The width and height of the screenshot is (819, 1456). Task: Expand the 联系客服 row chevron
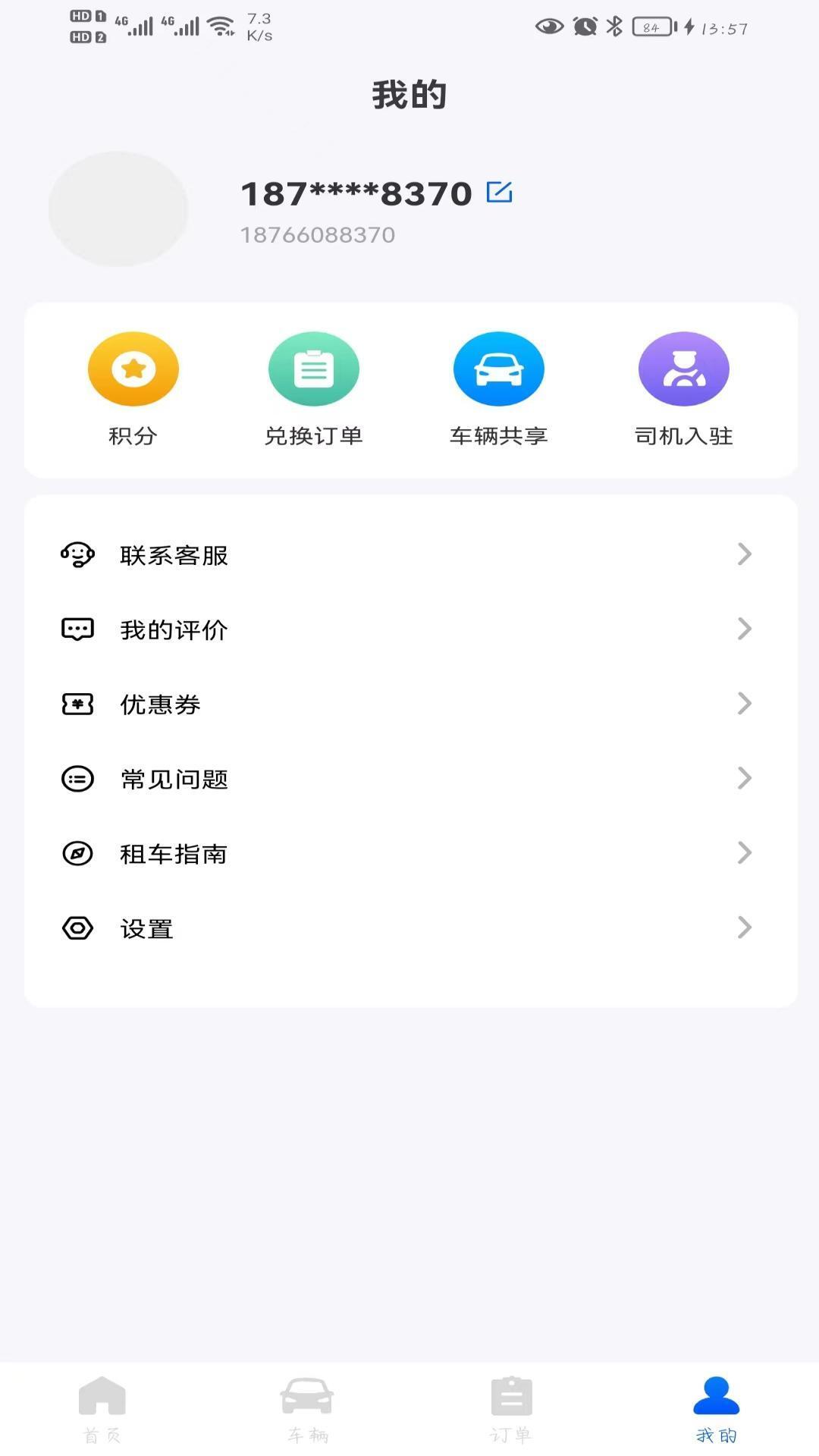pos(745,554)
